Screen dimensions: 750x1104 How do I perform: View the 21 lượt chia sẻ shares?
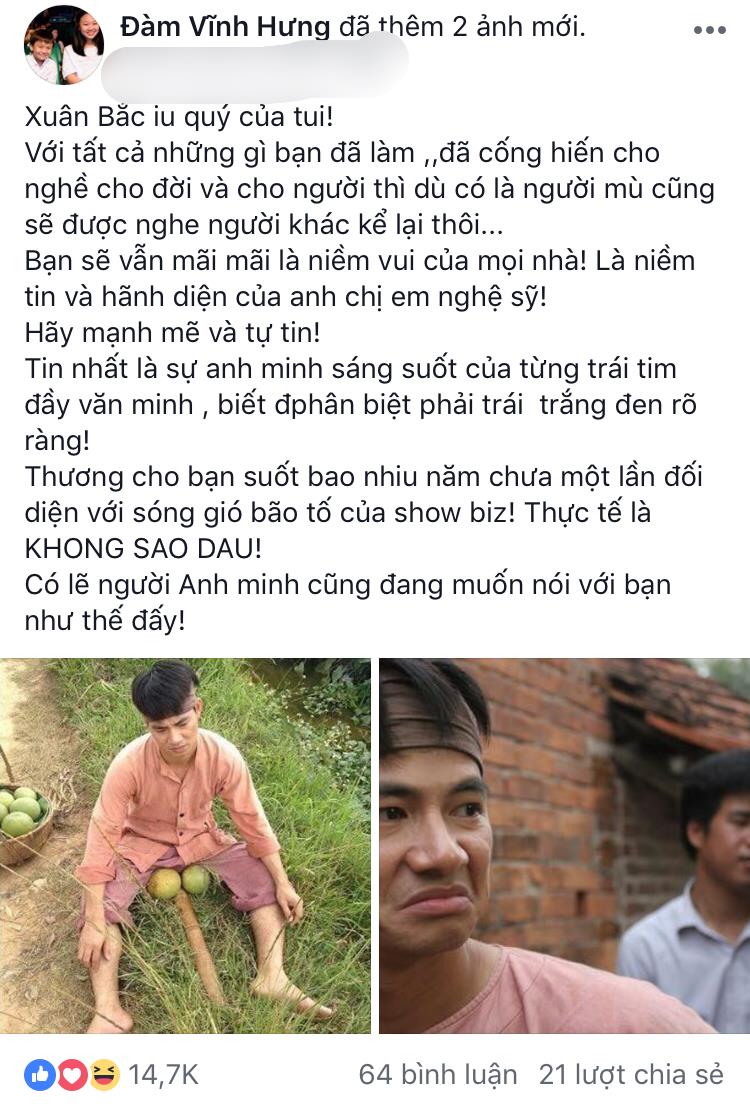[x=631, y=1075]
